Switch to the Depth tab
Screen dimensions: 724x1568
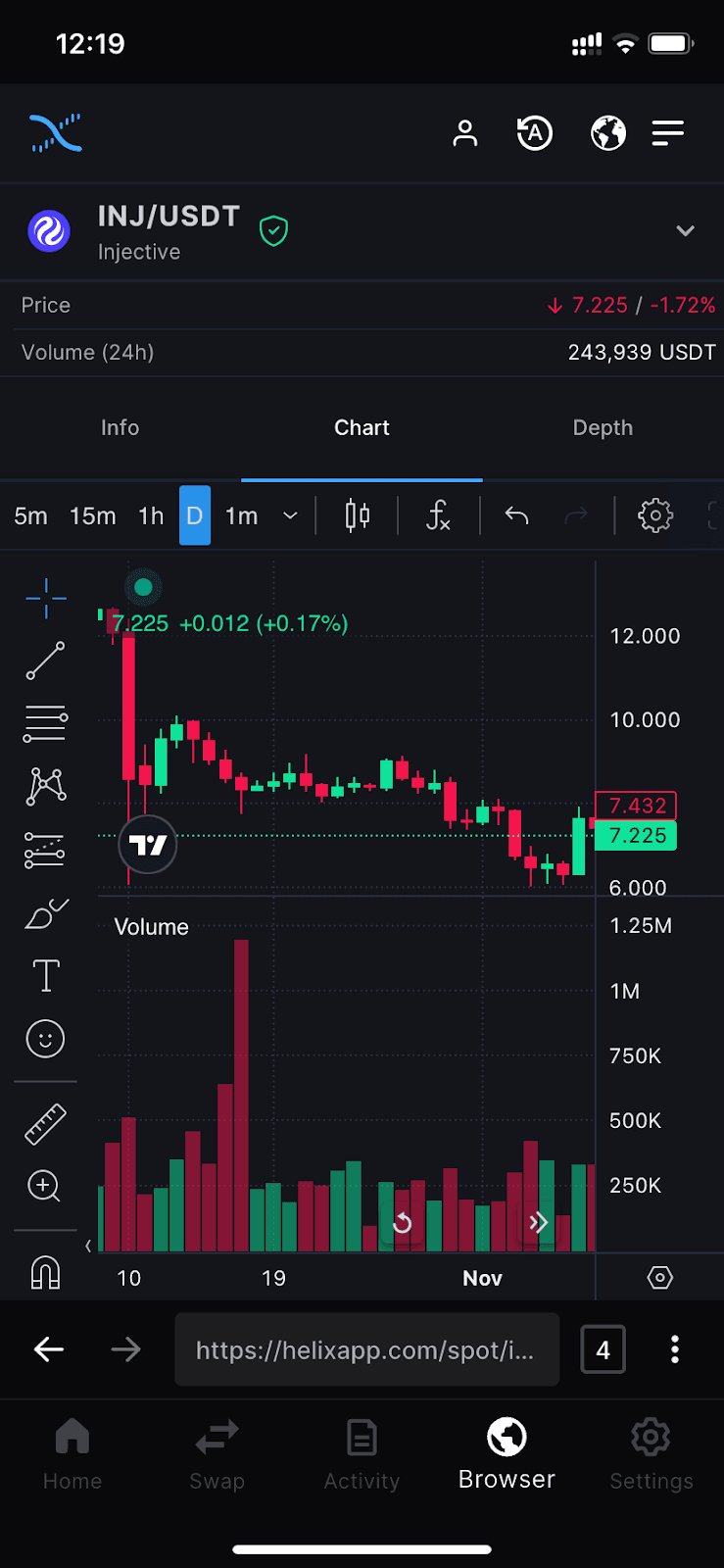point(603,428)
